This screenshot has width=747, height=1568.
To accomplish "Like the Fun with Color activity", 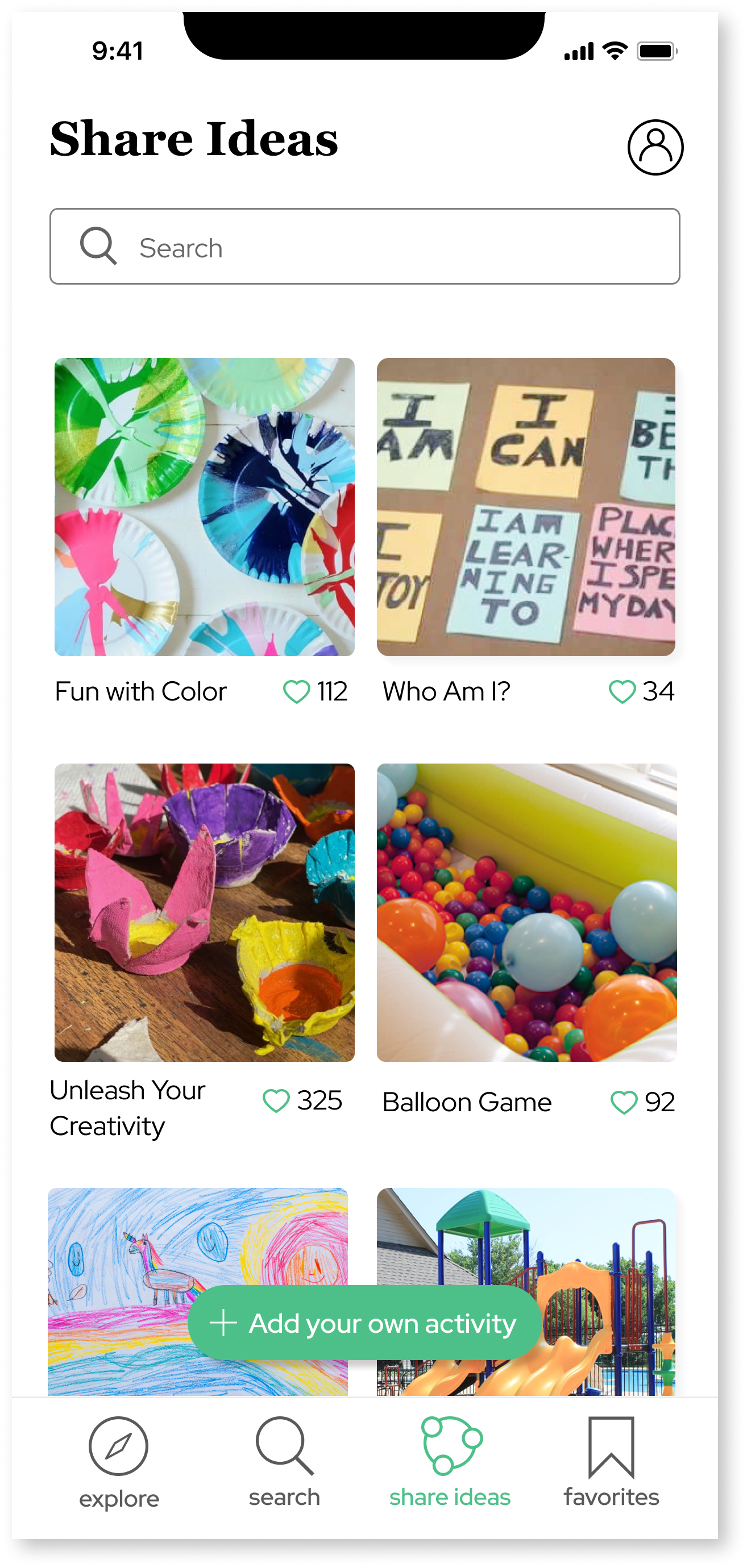I will coord(297,691).
